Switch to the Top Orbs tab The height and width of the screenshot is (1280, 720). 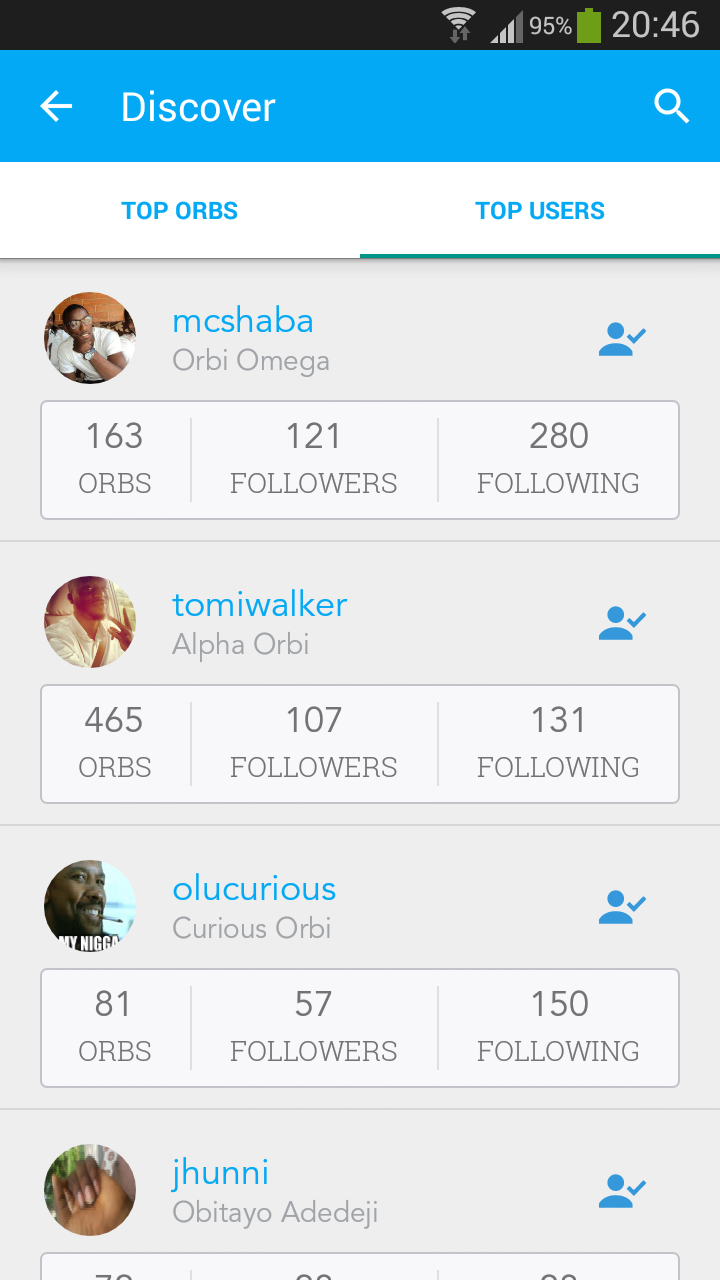coord(180,211)
